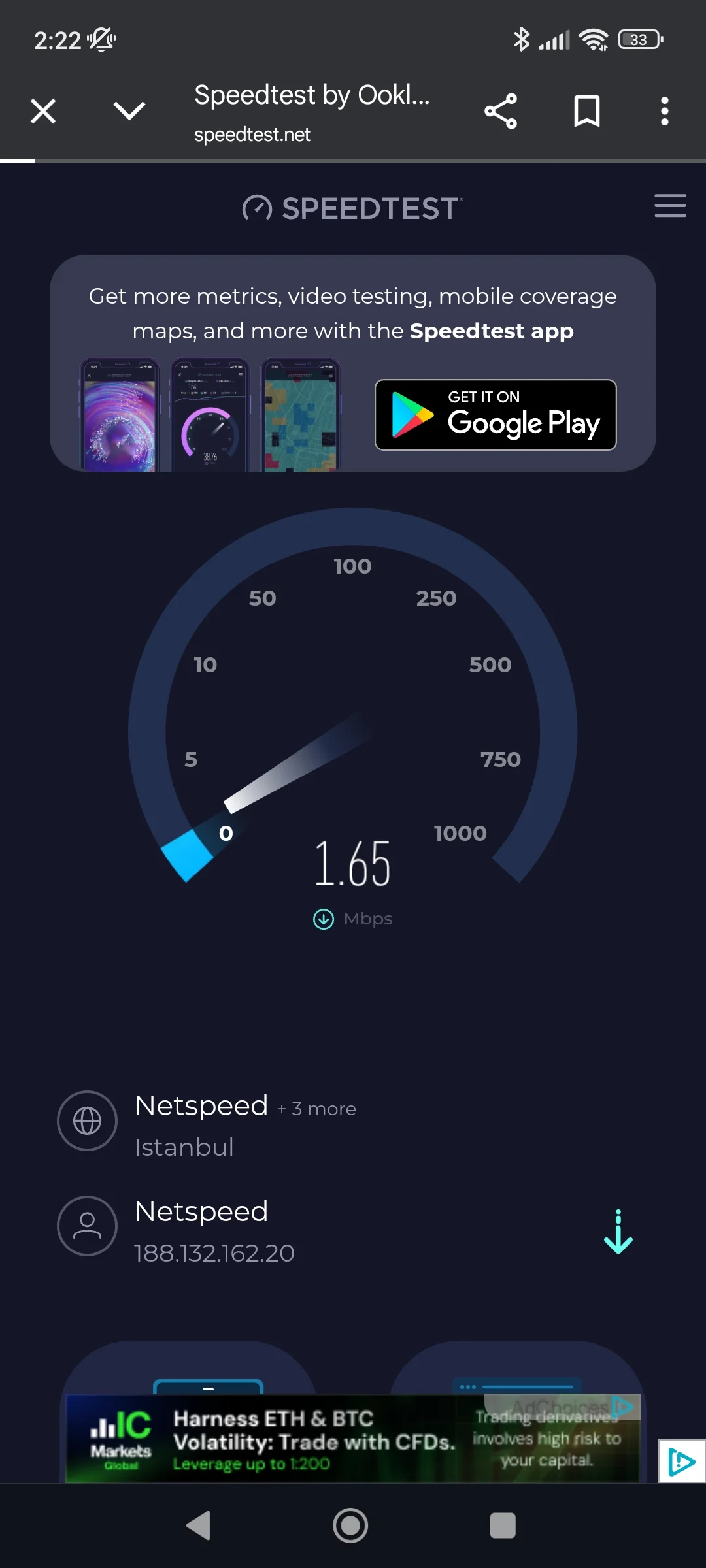The width and height of the screenshot is (706, 1568).
Task: Get the Speedtest app on Google Play
Action: pyautogui.click(x=496, y=415)
